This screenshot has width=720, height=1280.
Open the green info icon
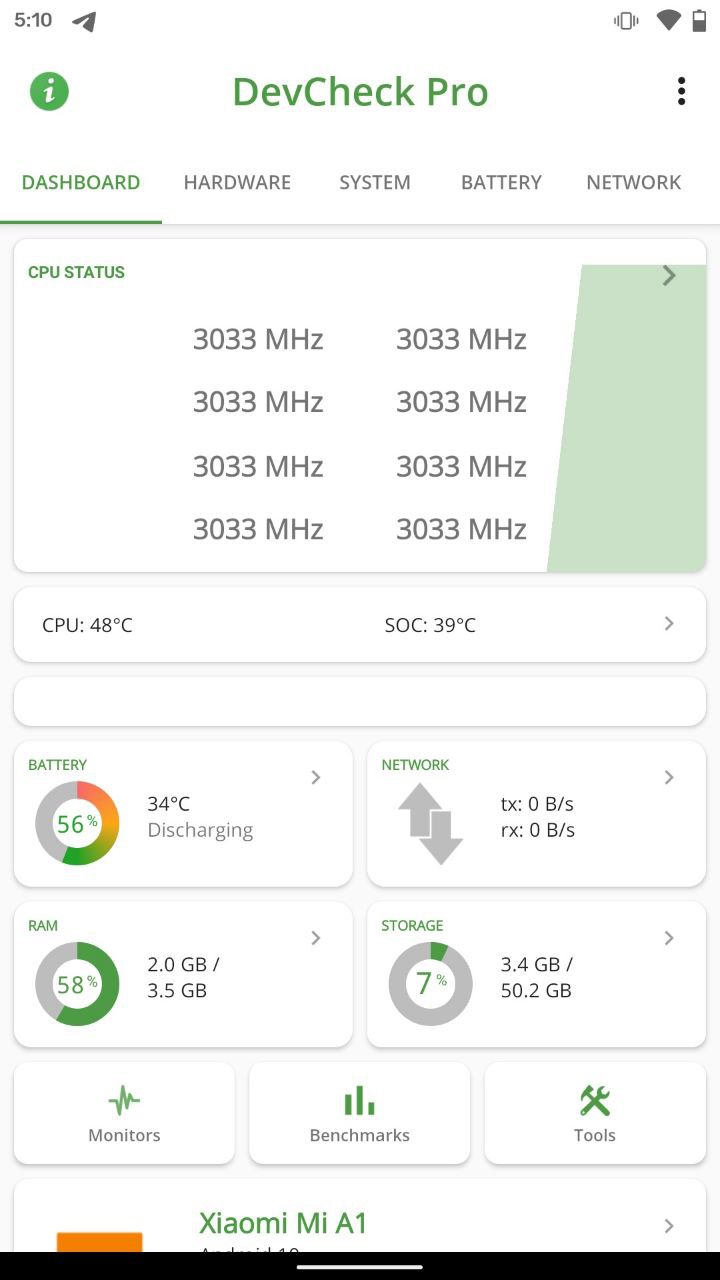click(49, 92)
